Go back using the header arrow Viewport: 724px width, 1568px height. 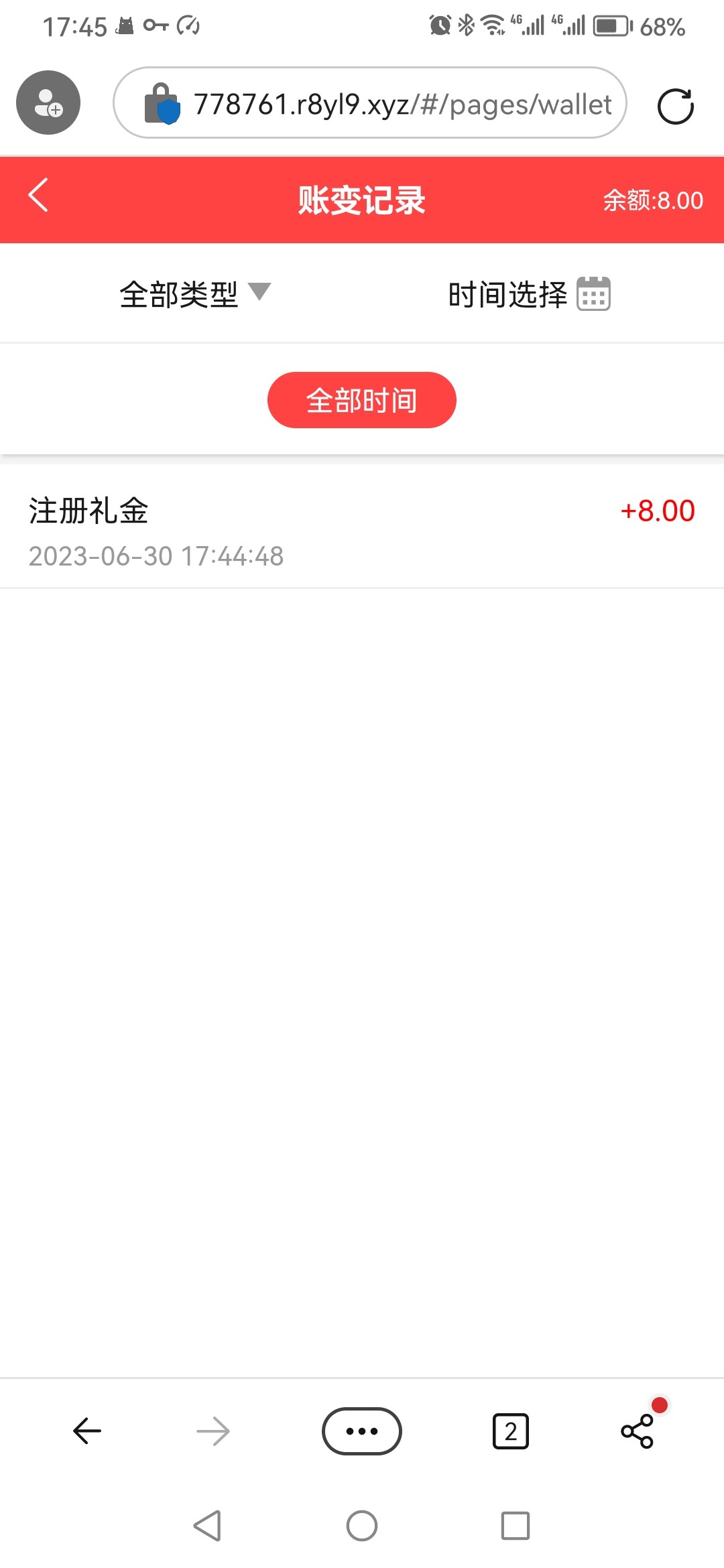(39, 196)
